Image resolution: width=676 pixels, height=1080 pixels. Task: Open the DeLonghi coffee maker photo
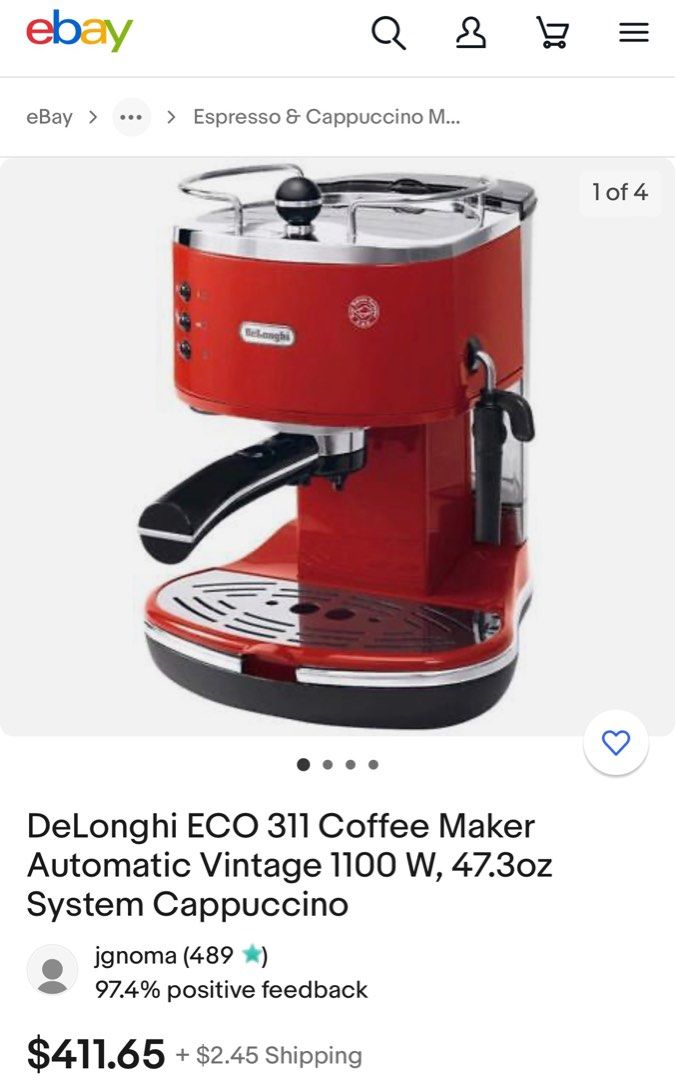click(337, 445)
